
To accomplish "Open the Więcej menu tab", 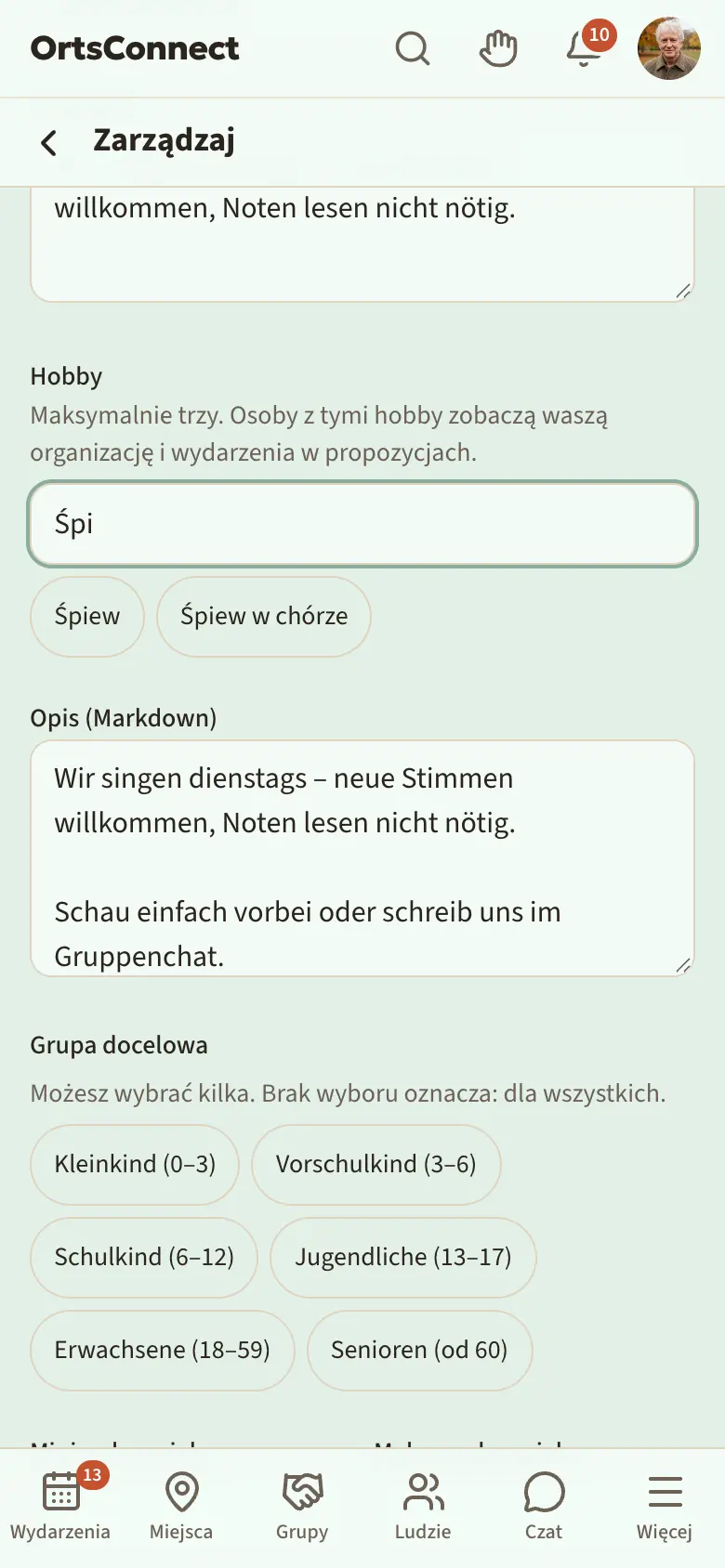I will pyautogui.click(x=665, y=1507).
